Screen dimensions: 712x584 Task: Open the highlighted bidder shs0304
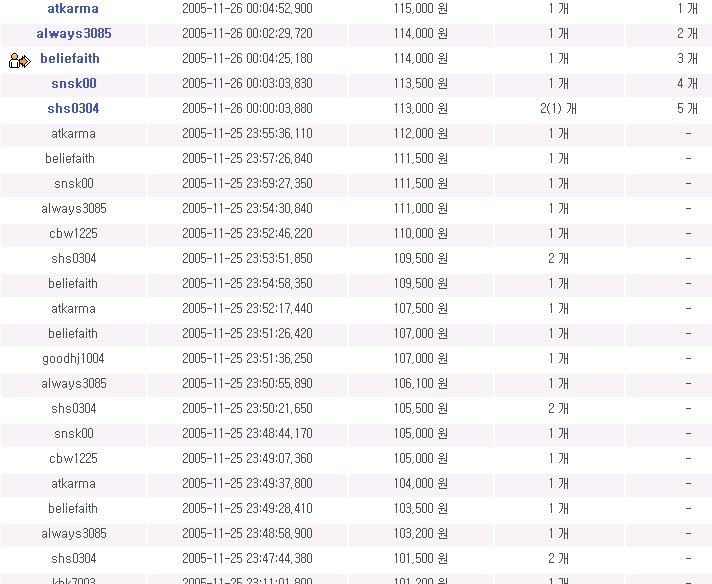(73, 109)
